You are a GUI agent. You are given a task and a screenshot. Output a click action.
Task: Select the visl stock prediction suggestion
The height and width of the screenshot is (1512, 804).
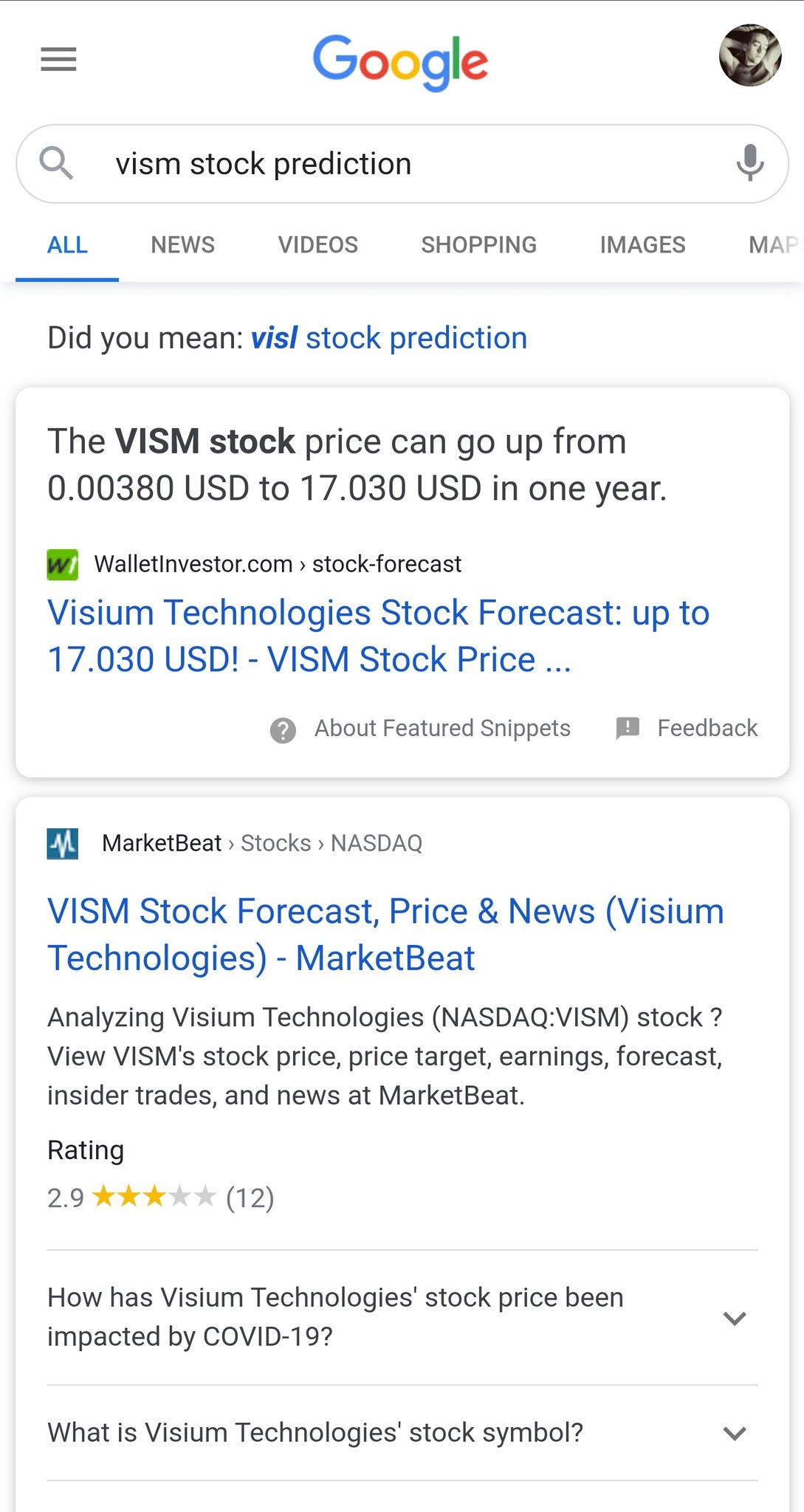pos(389,338)
